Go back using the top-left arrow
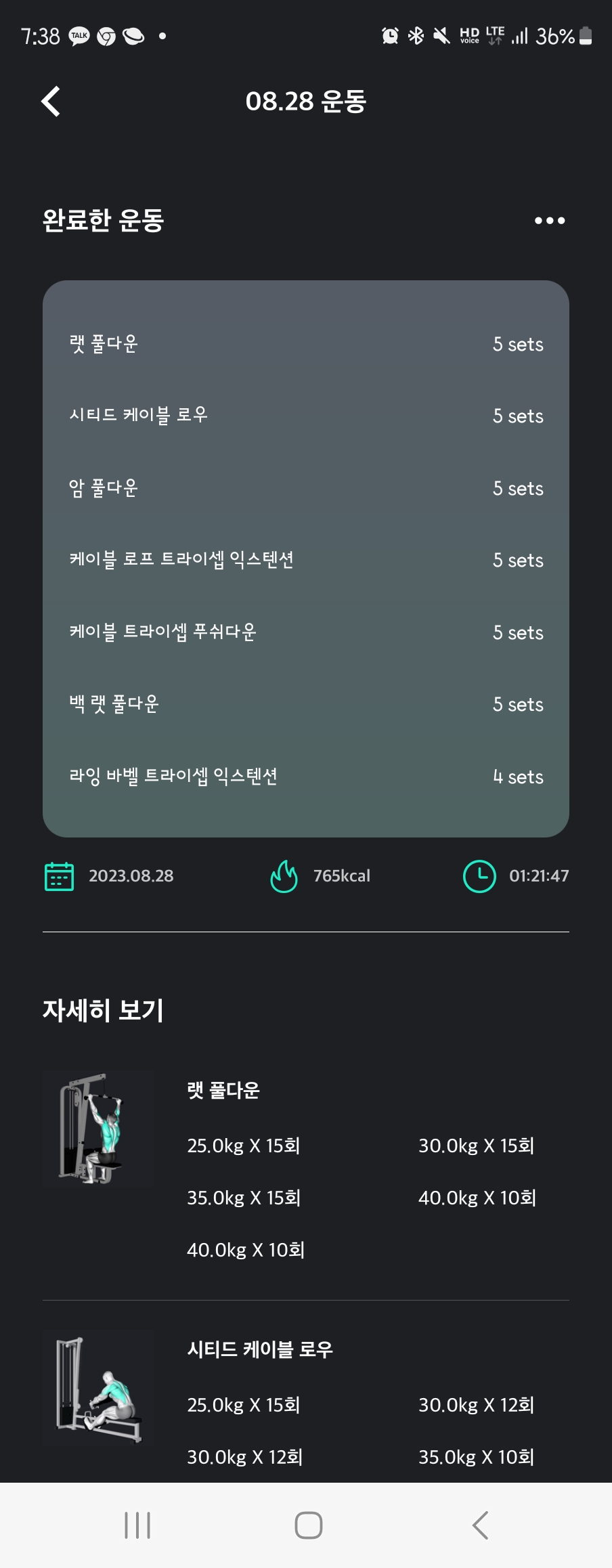 [x=51, y=102]
